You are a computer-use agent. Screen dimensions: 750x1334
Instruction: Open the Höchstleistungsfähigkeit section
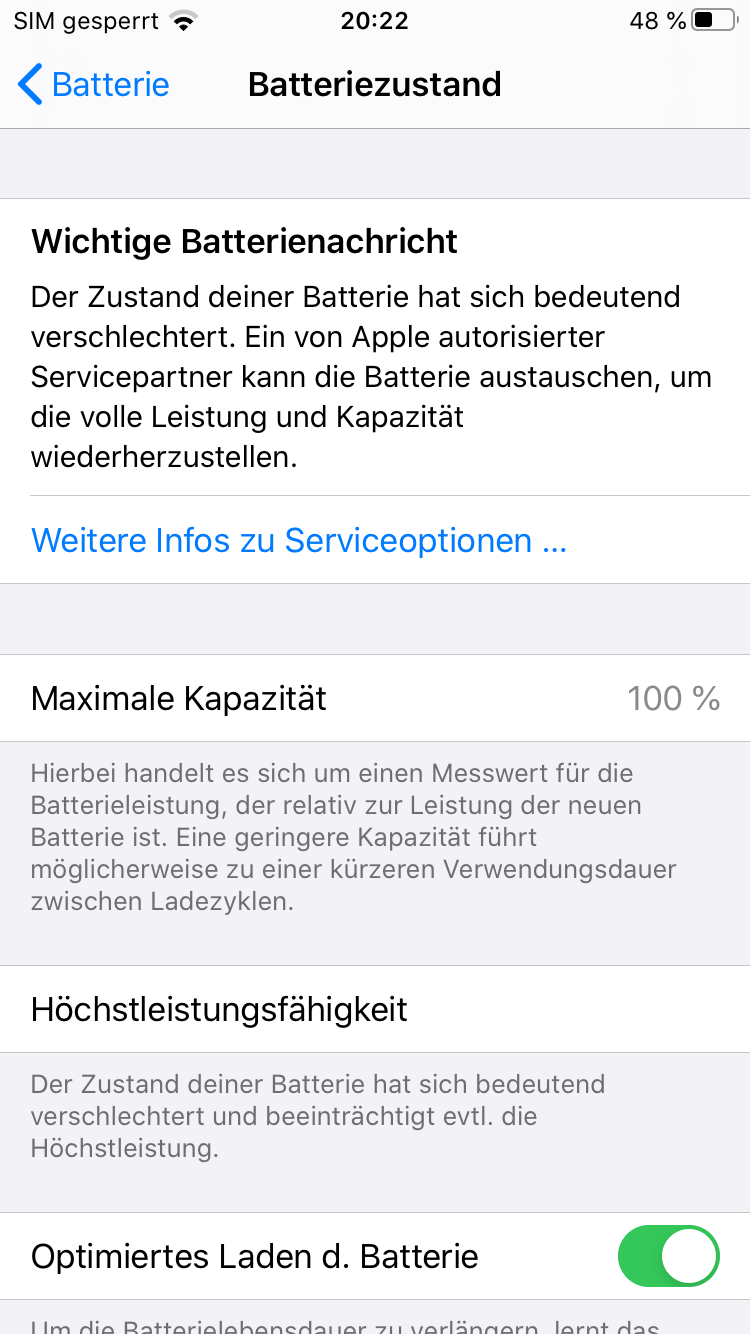tap(219, 1009)
